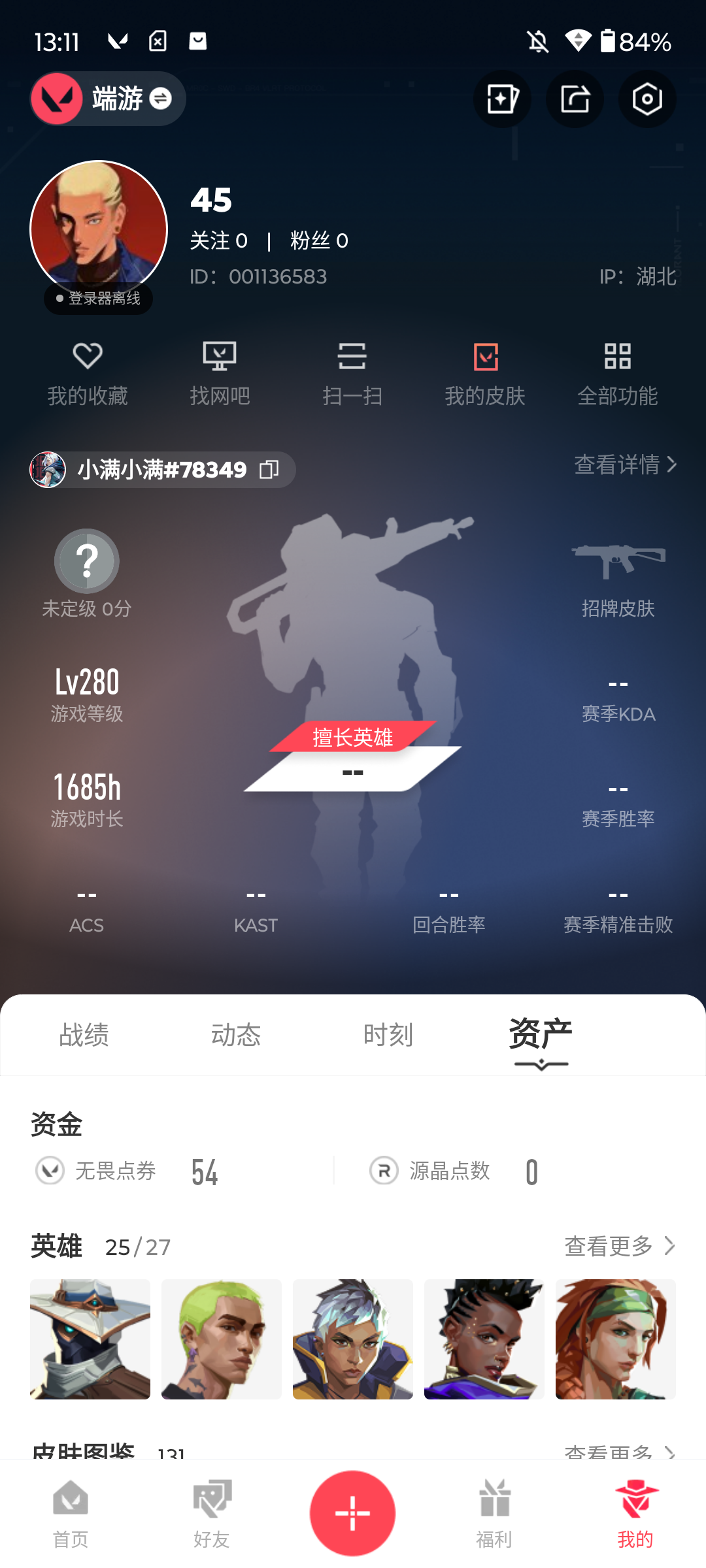Viewport: 706px width, 1568px height.
Task: Switch to 战绩 tab
Action: tap(84, 1035)
